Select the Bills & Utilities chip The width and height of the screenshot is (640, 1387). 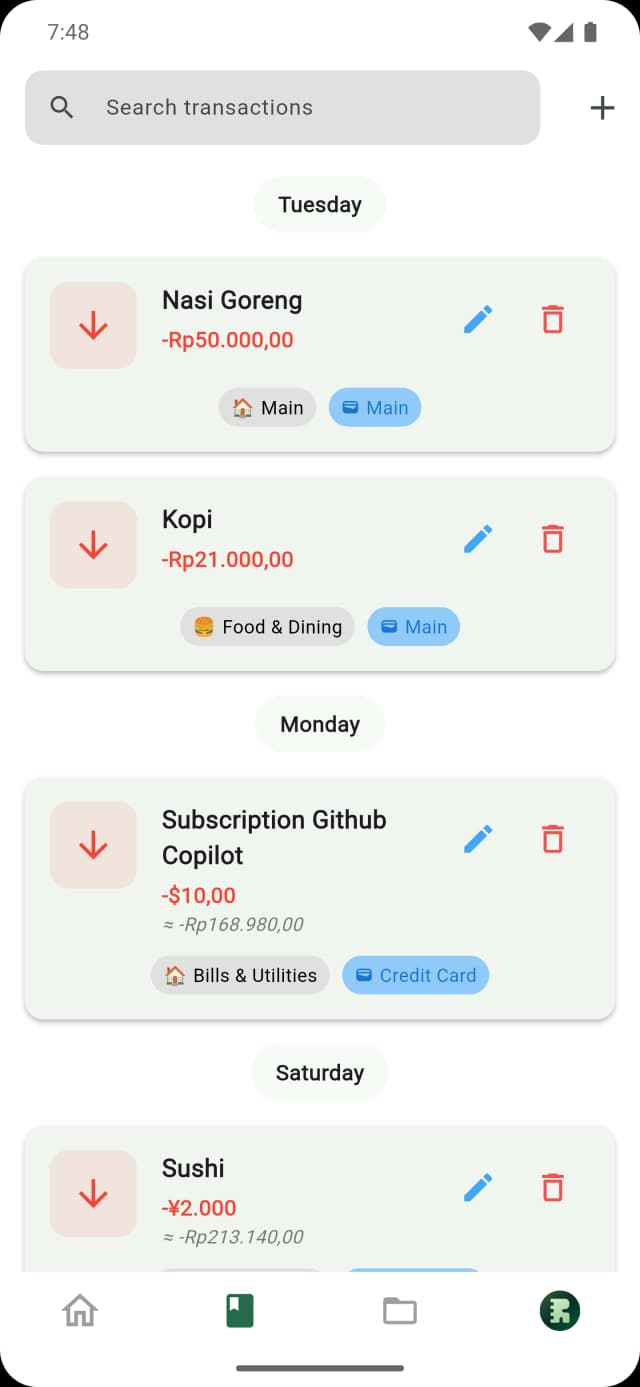(x=240, y=976)
